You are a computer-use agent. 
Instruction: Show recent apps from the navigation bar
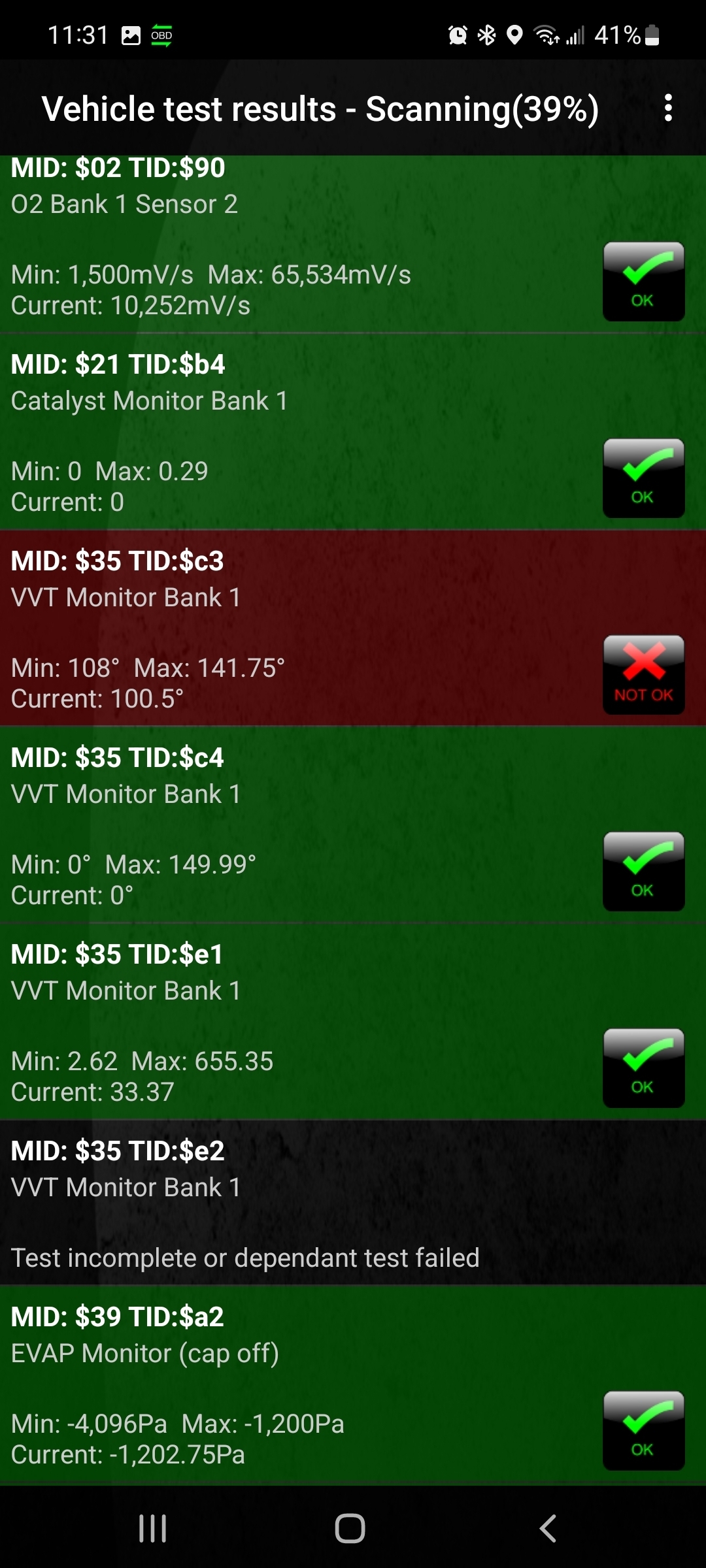(153, 1529)
